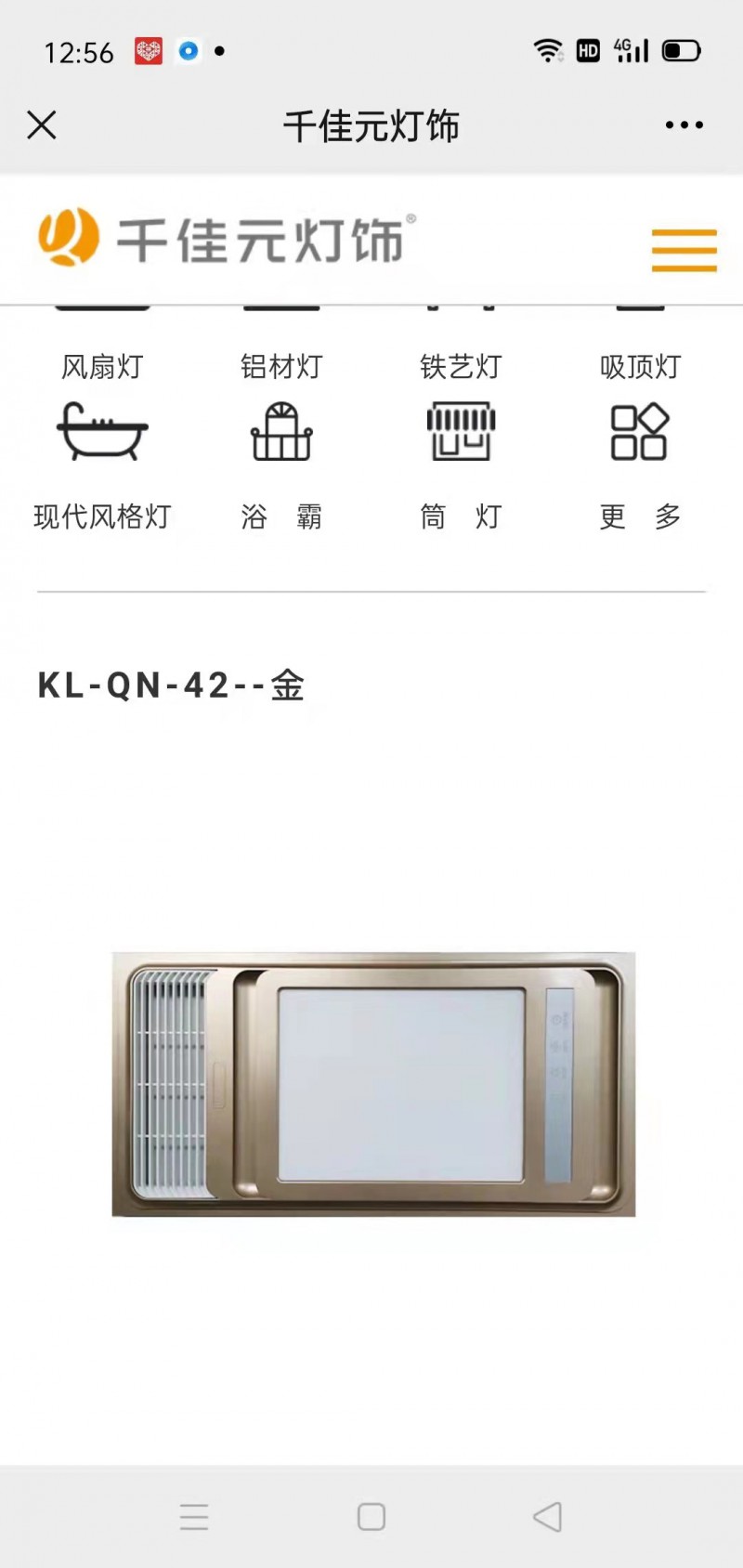Image resolution: width=743 pixels, height=1568 pixels.
Task: Open the orange hamburger menu
Action: tap(684, 249)
